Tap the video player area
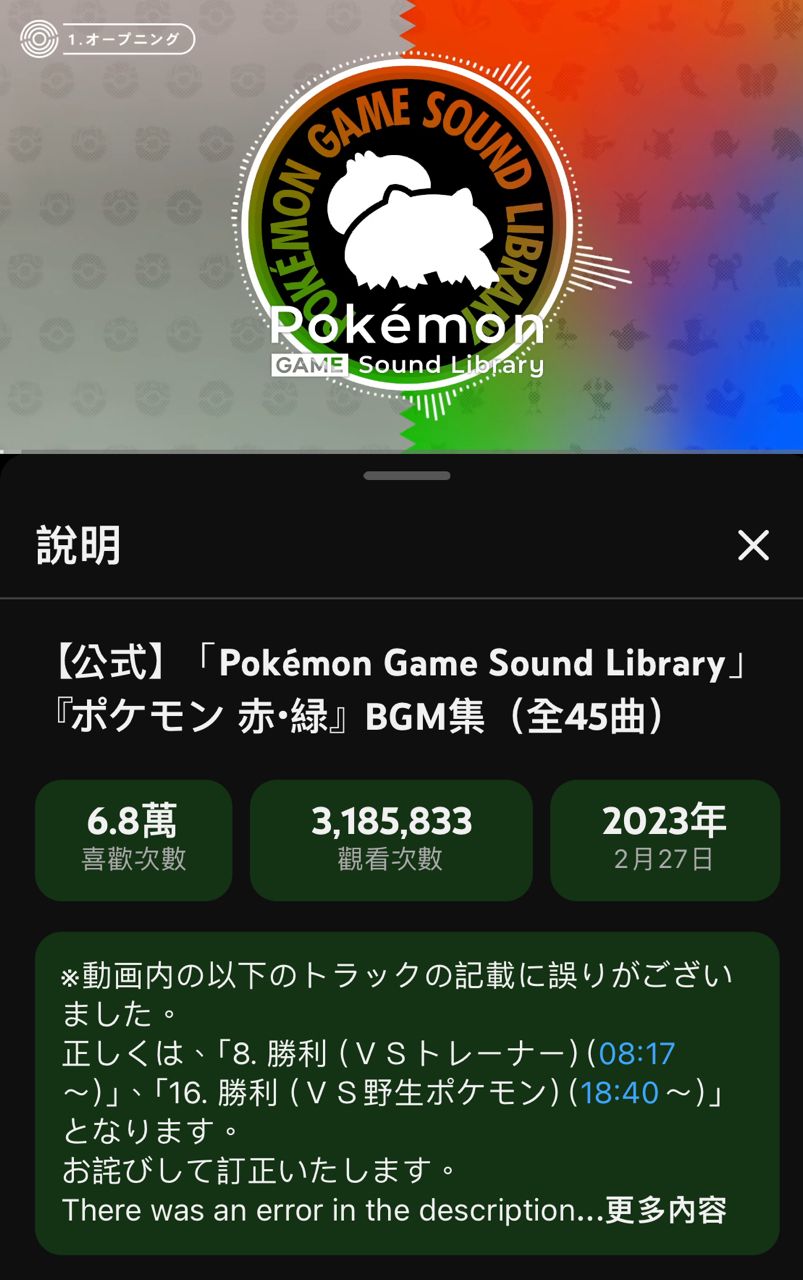 click(401, 226)
